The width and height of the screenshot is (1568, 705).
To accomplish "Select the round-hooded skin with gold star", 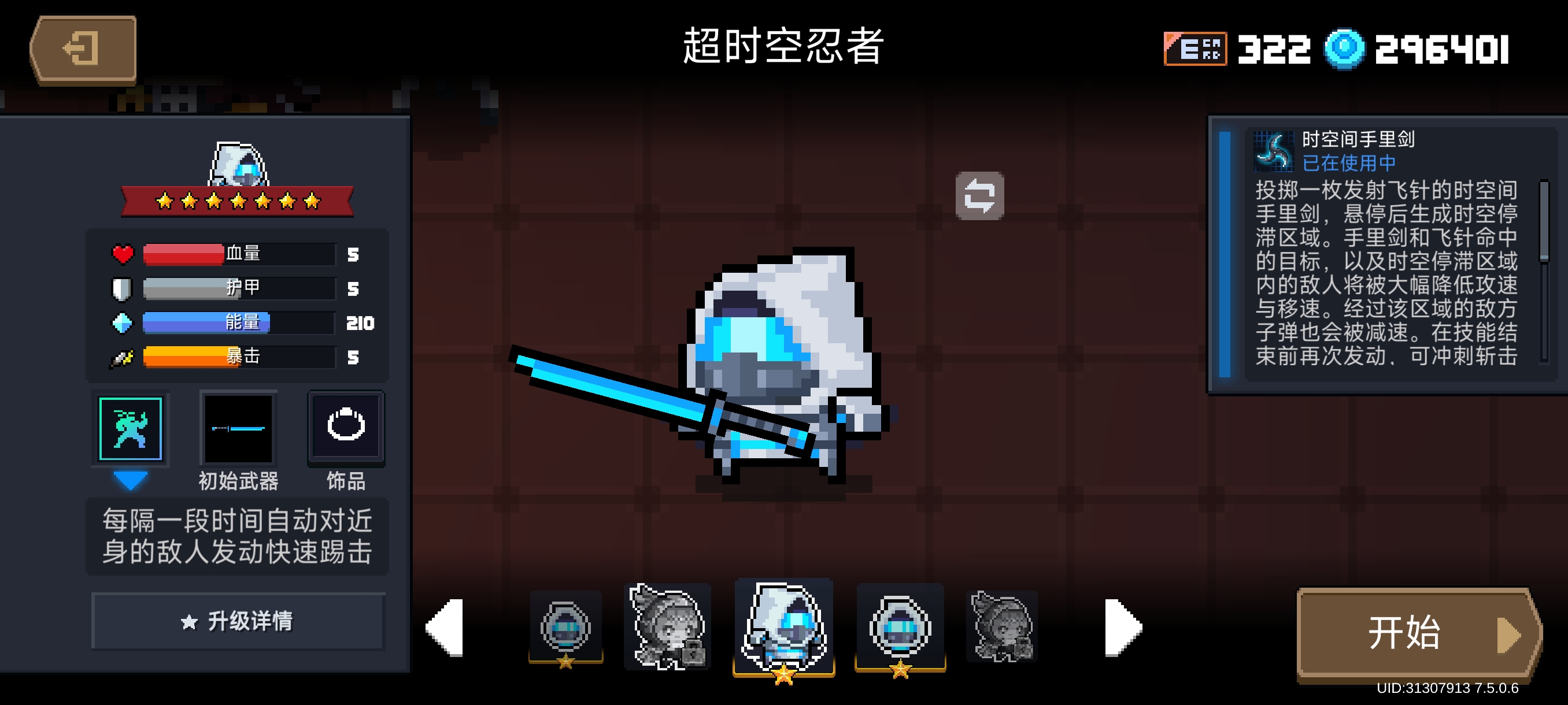I will [x=900, y=627].
